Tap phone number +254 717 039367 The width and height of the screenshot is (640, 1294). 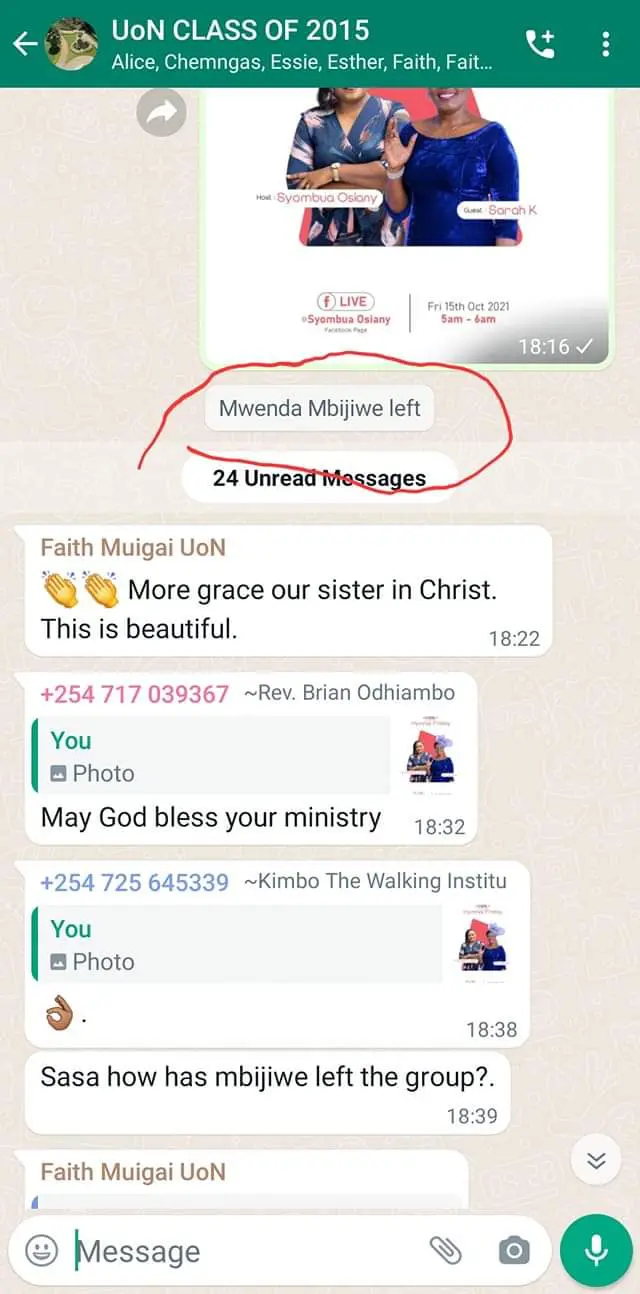[134, 693]
